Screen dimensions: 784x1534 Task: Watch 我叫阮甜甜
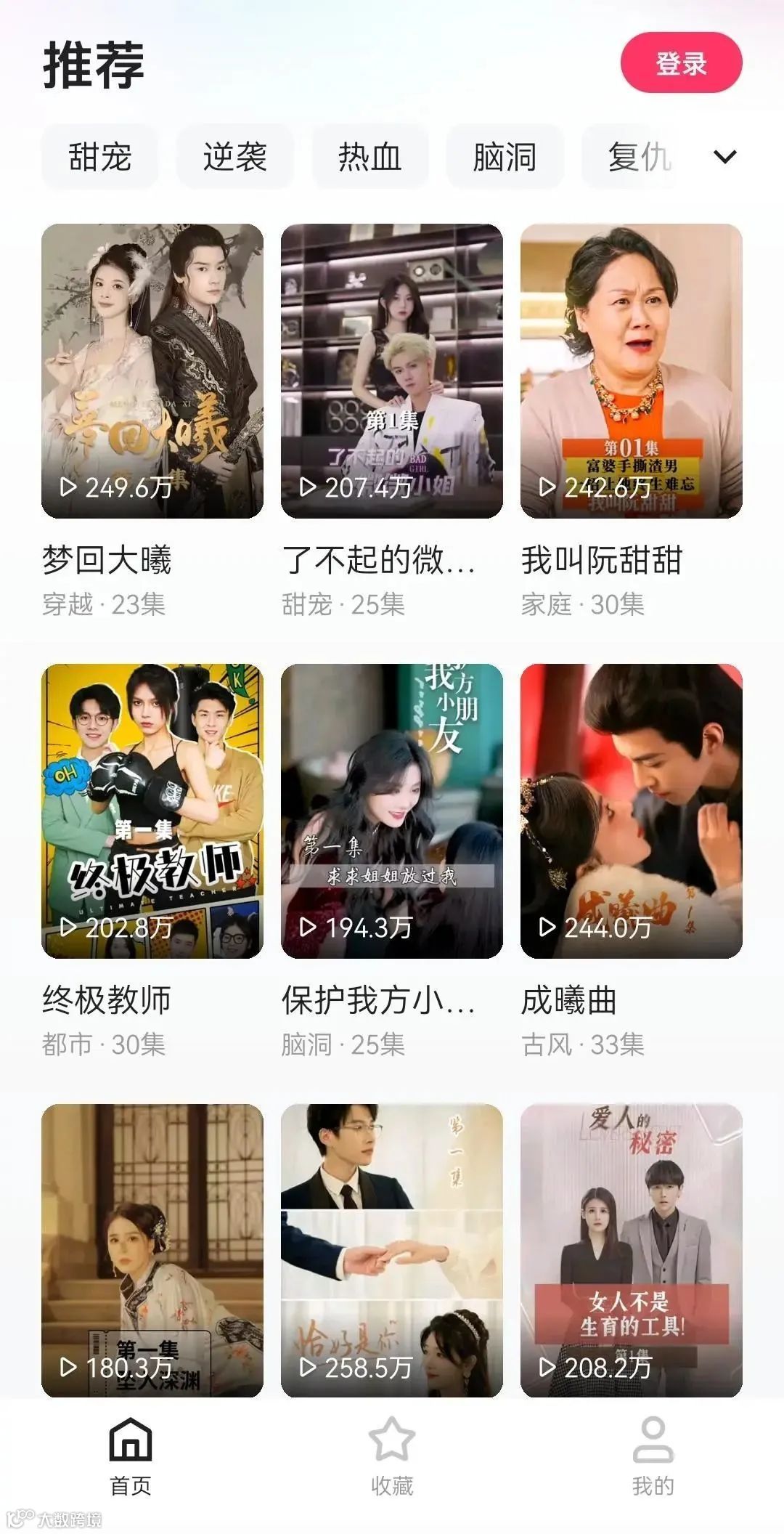coord(632,371)
